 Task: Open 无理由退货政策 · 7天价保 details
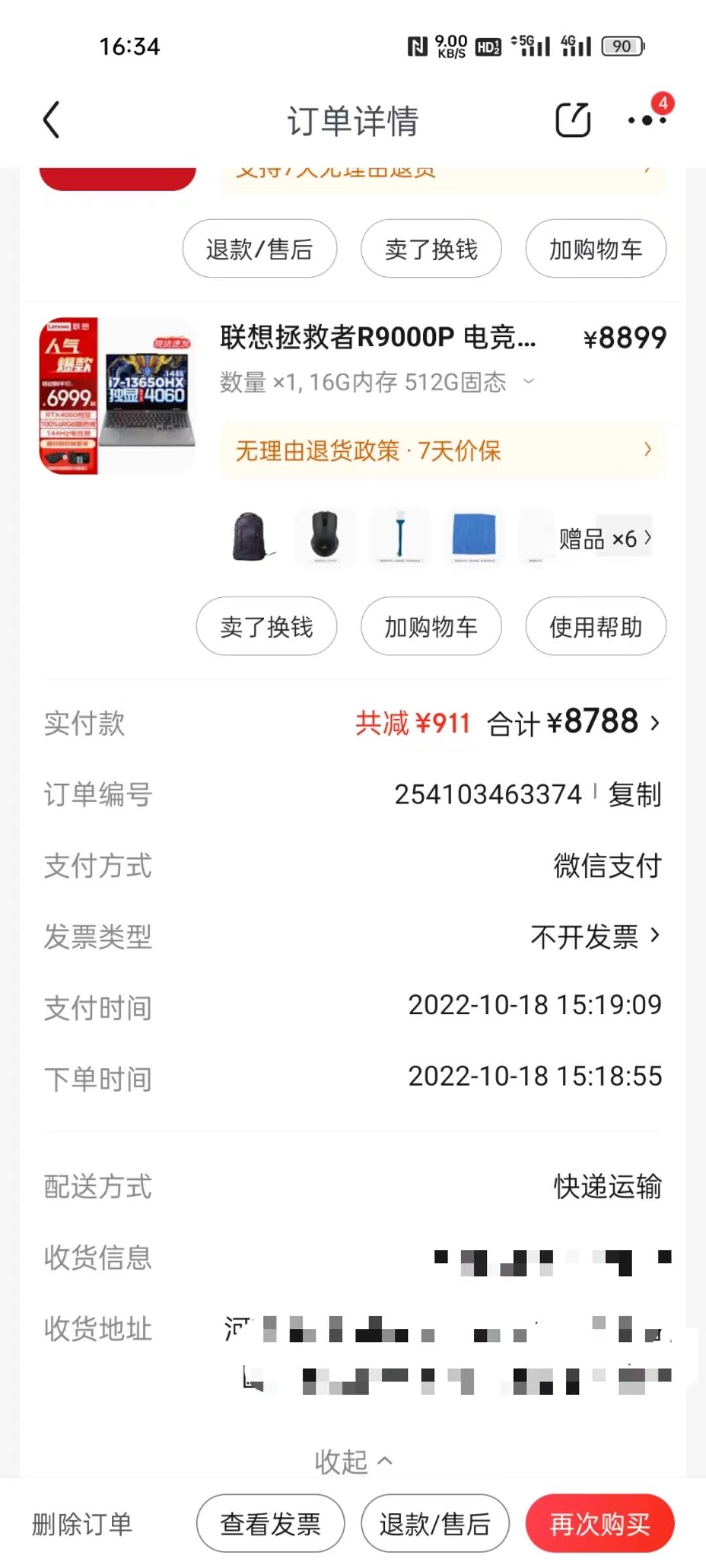[442, 451]
